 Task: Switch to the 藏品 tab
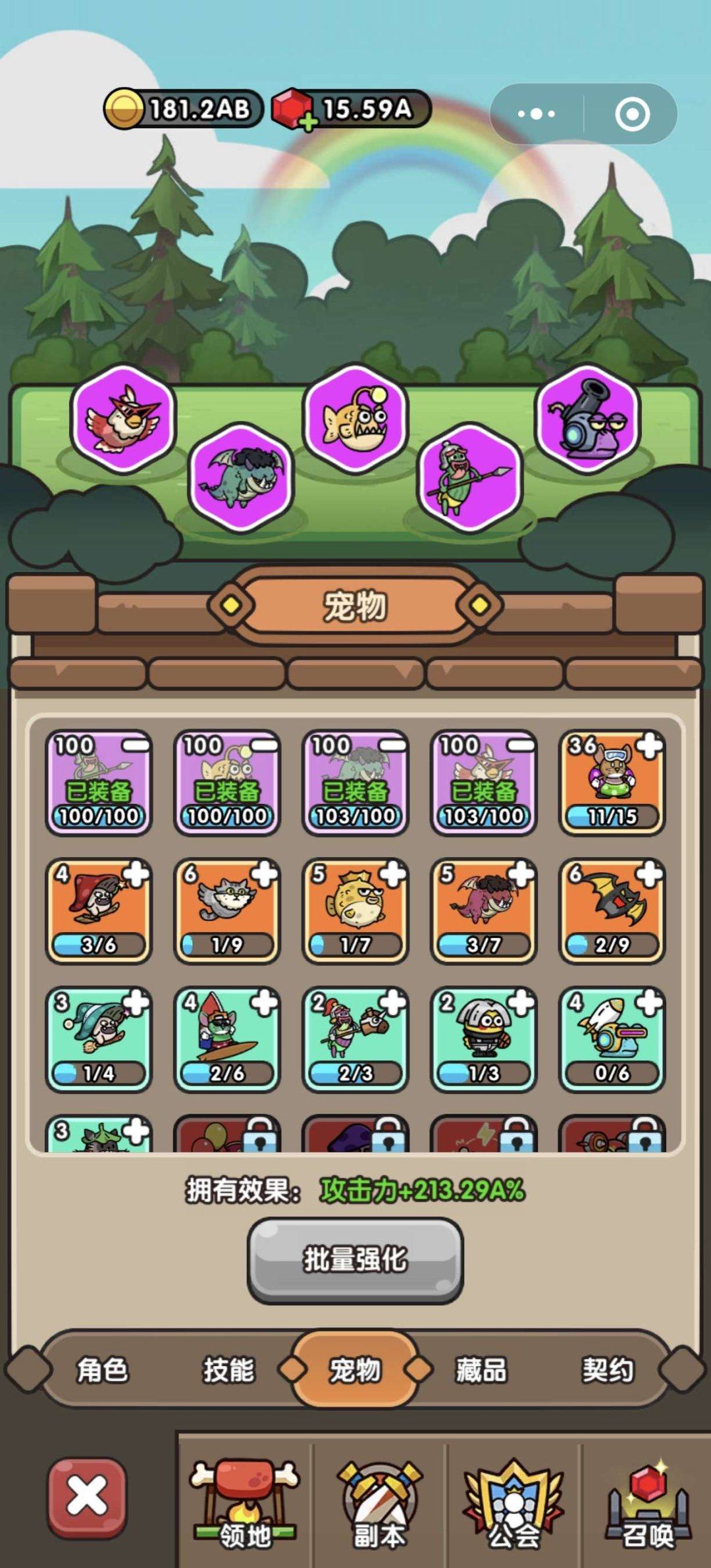481,1370
